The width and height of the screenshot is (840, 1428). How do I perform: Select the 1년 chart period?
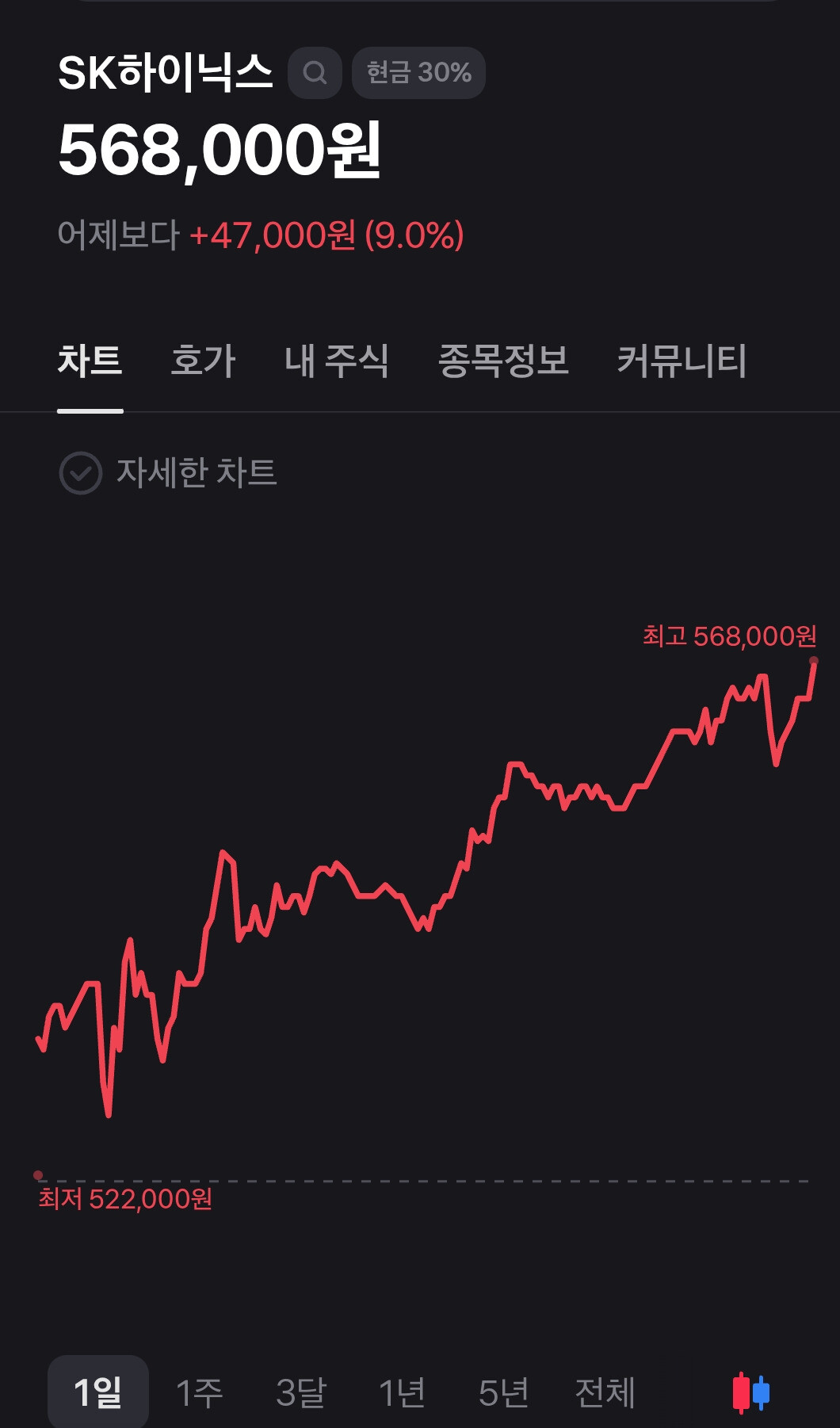click(402, 1392)
